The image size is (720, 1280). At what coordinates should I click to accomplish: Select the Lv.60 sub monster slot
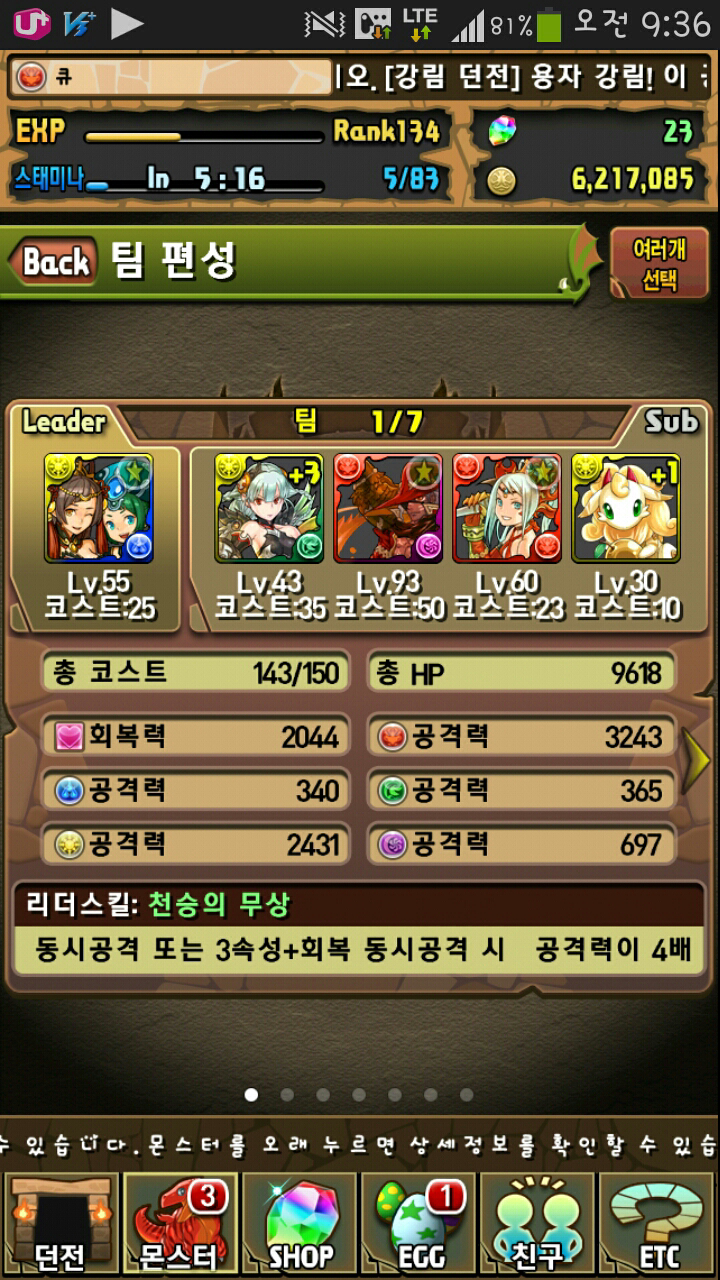click(507, 508)
